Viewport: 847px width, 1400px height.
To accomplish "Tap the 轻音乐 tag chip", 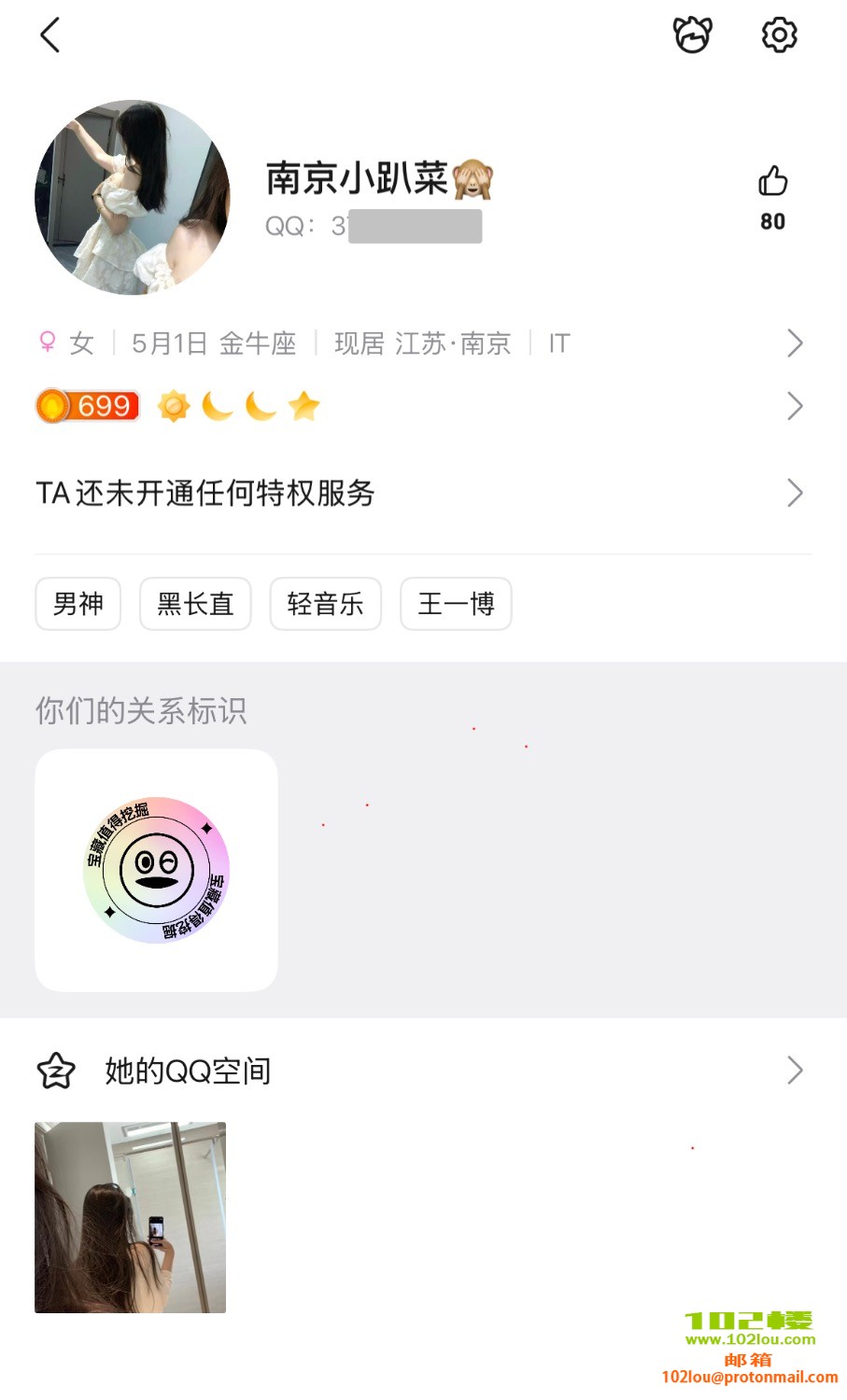I will point(325,604).
